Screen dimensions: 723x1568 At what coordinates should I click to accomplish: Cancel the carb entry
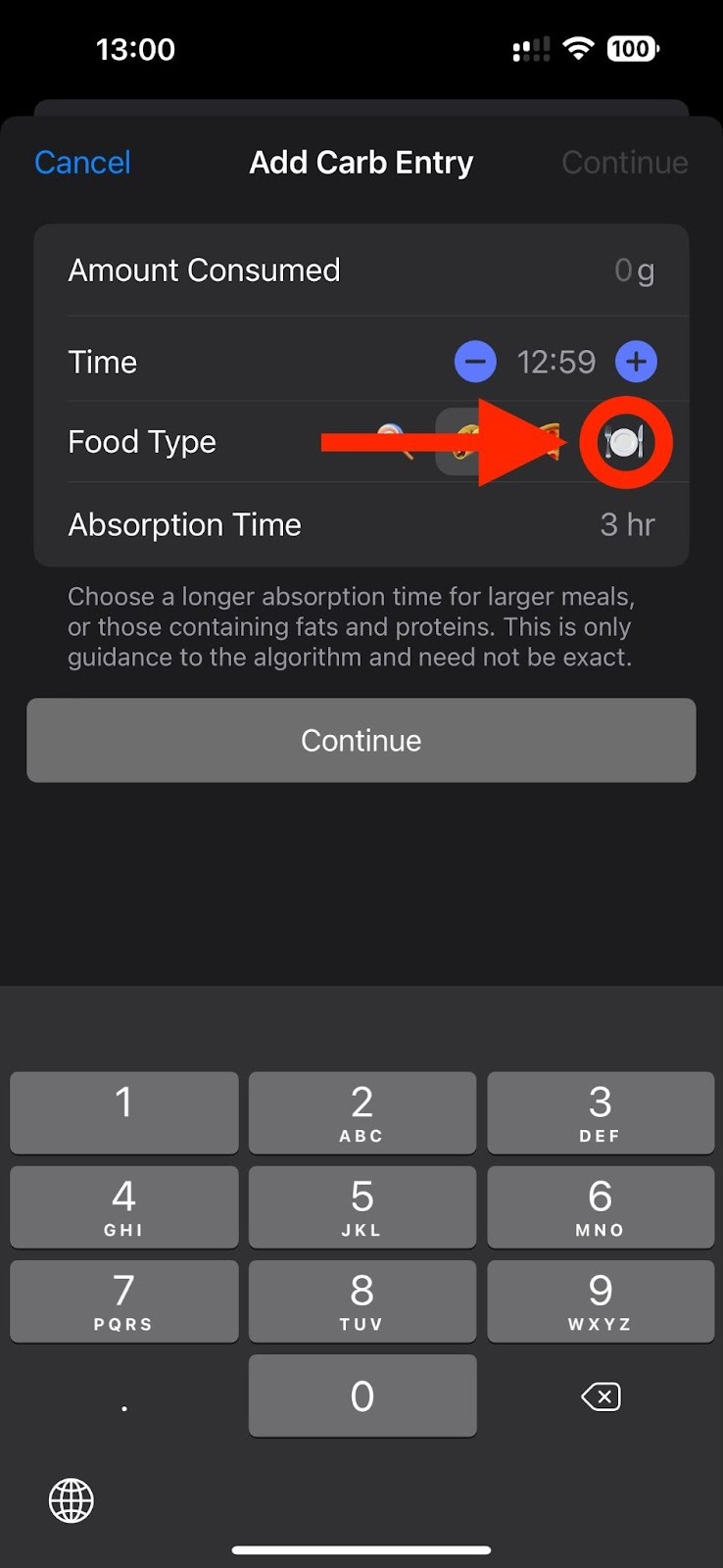pyautogui.click(x=82, y=163)
